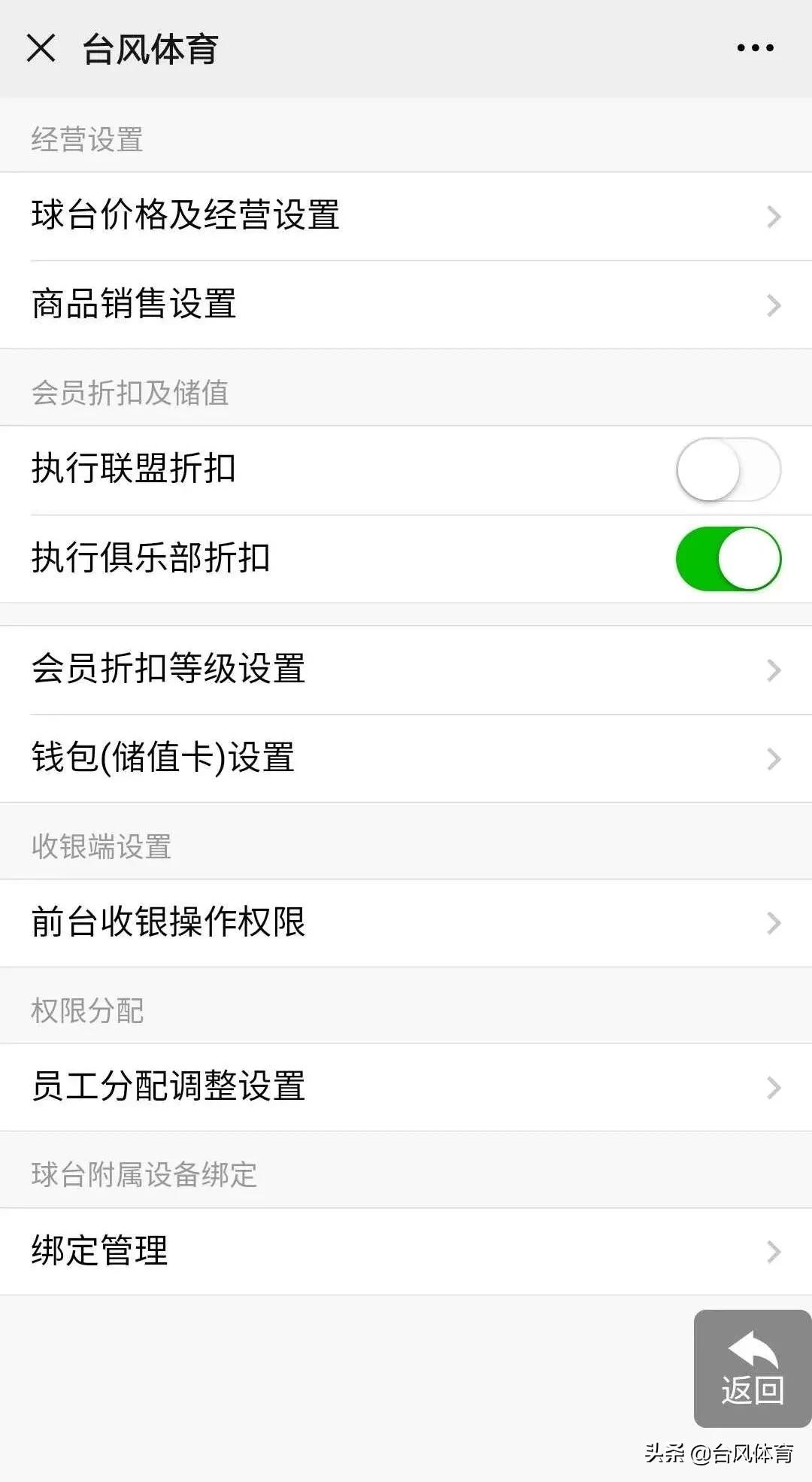Image resolution: width=812 pixels, height=1482 pixels.
Task: Tap the 权限分配 section label
Action: pyautogui.click(x=86, y=1011)
